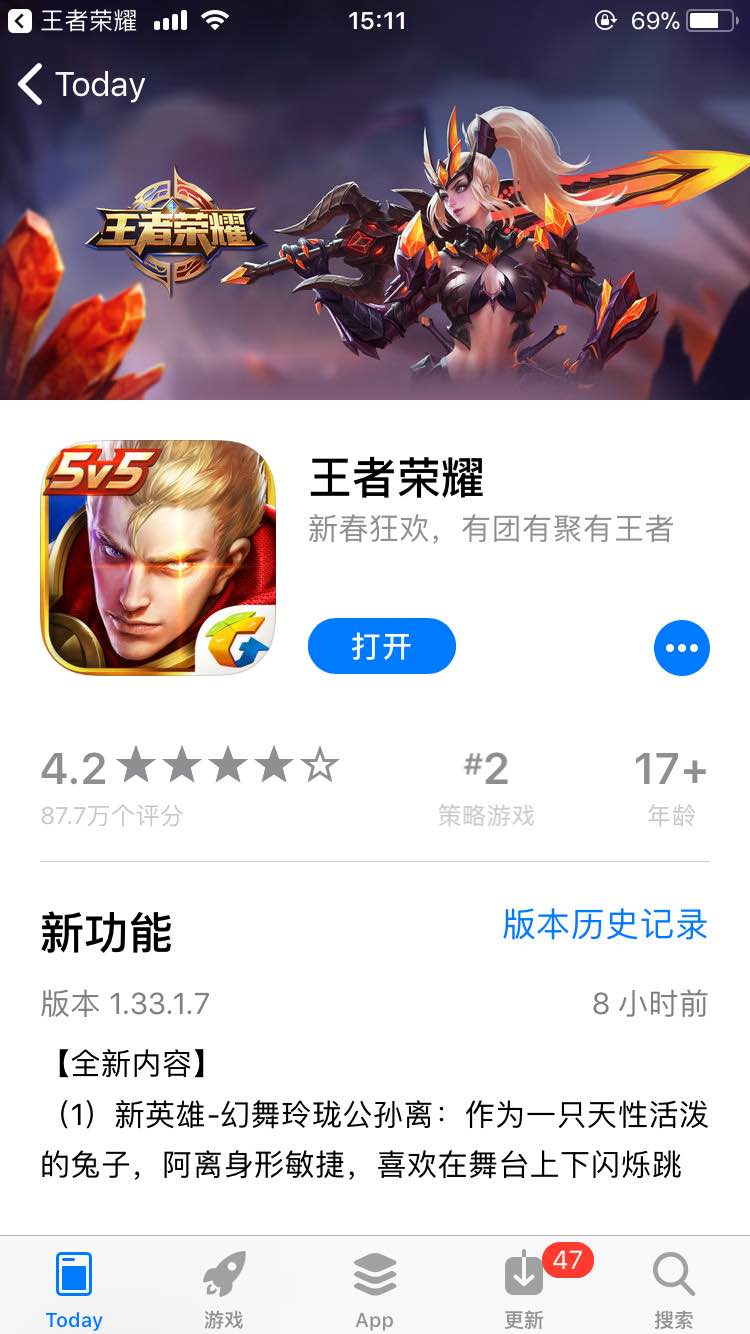Open the 更新 updates tab
750x1334 pixels.
tap(524, 1288)
